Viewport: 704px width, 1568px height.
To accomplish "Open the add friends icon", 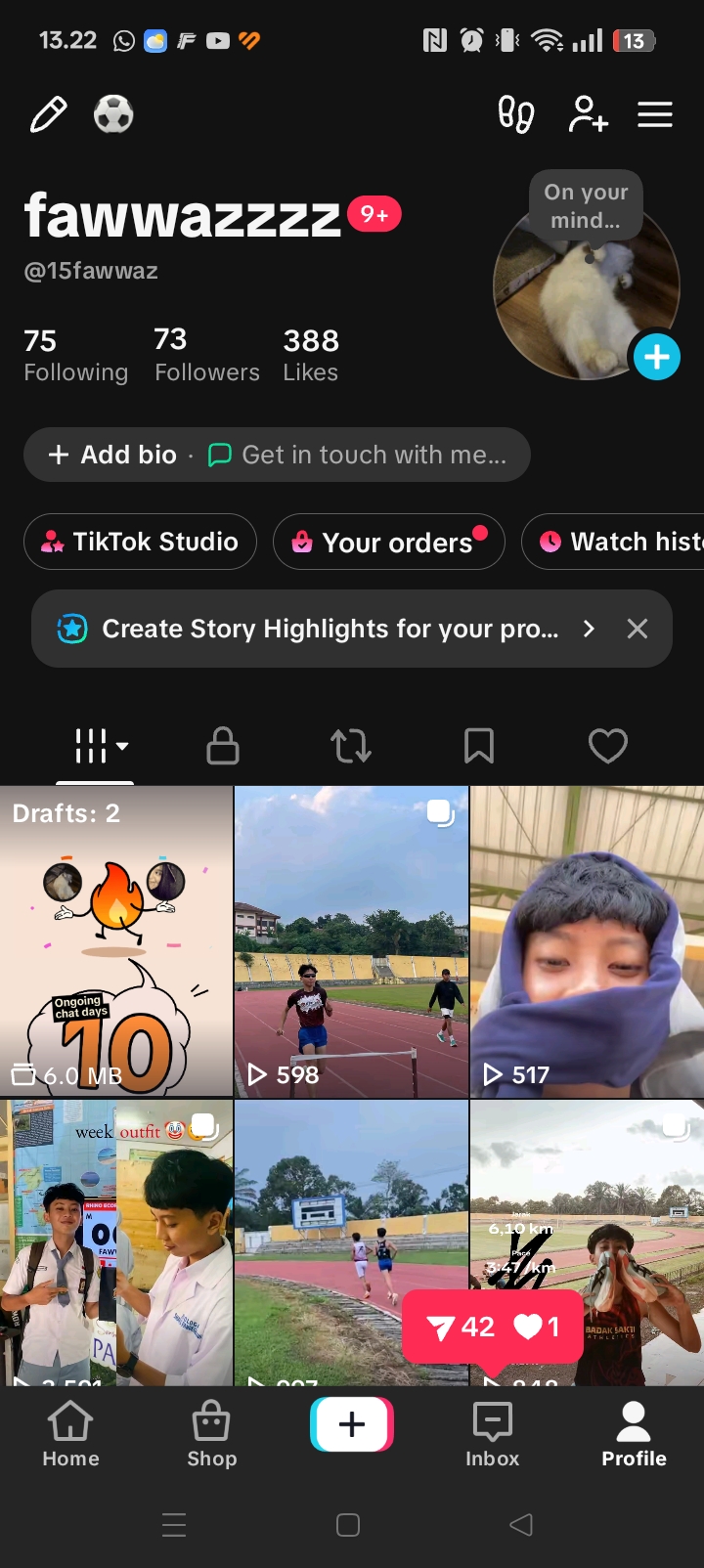I will click(589, 114).
